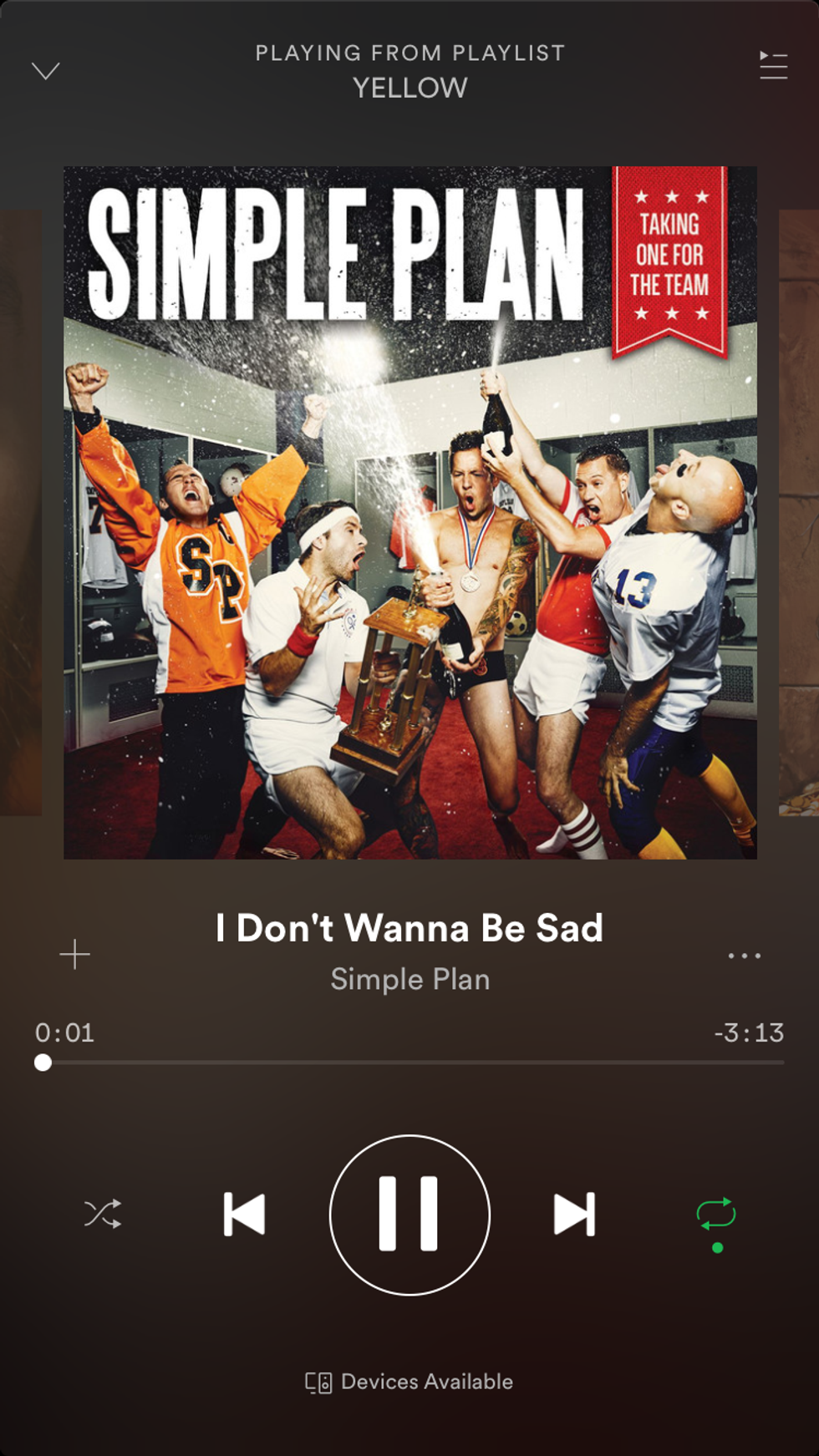Skip to the previous track
This screenshot has height=1456, width=819.
pyautogui.click(x=244, y=1214)
